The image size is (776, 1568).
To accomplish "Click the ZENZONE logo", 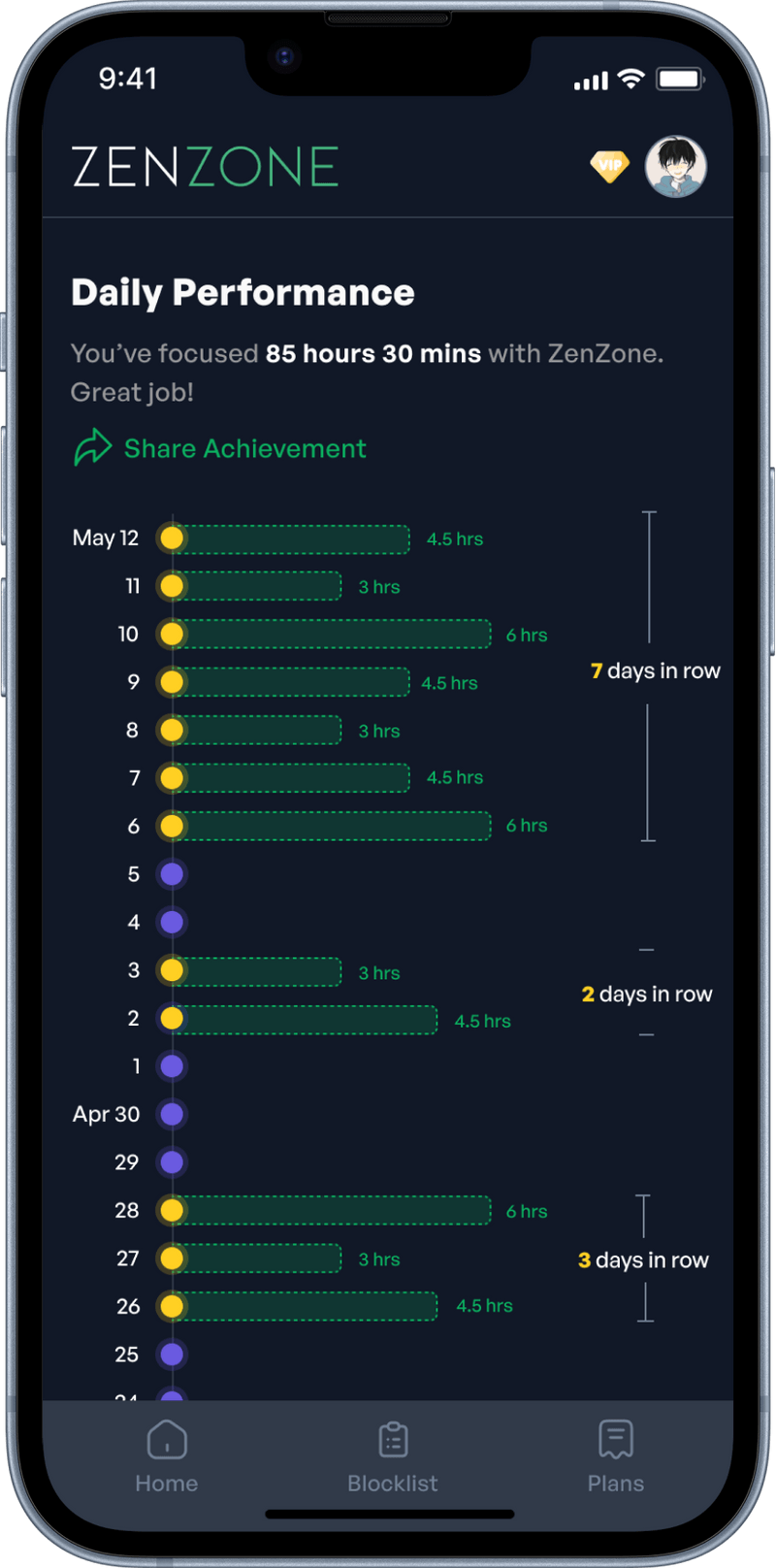I will point(205,165).
